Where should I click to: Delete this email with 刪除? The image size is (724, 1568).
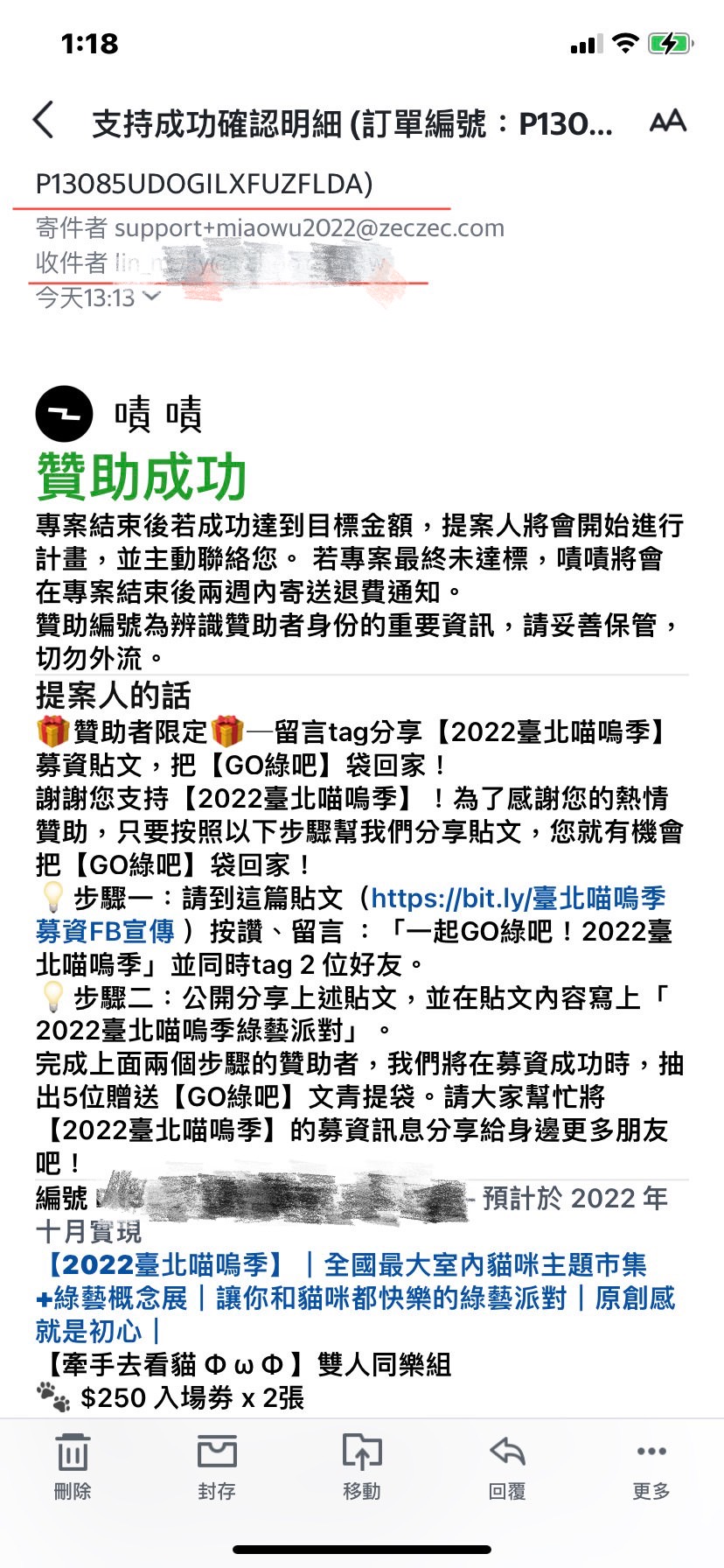click(x=72, y=1466)
